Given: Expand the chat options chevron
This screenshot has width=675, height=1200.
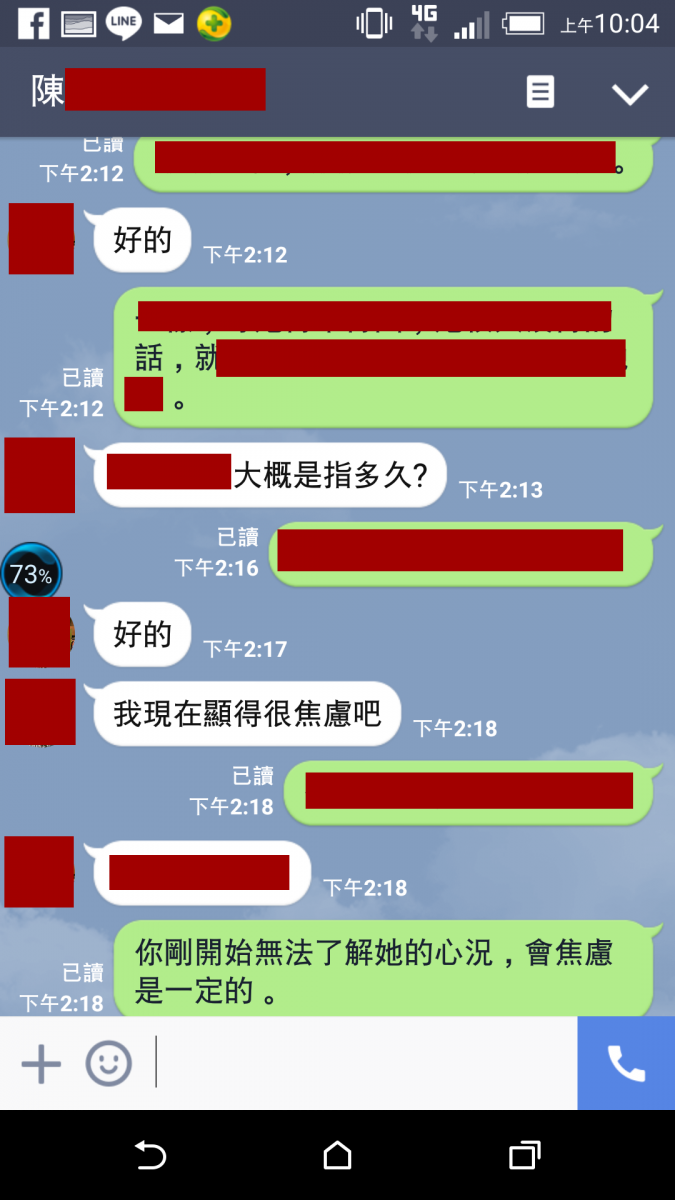Looking at the screenshot, I should [x=630, y=94].
